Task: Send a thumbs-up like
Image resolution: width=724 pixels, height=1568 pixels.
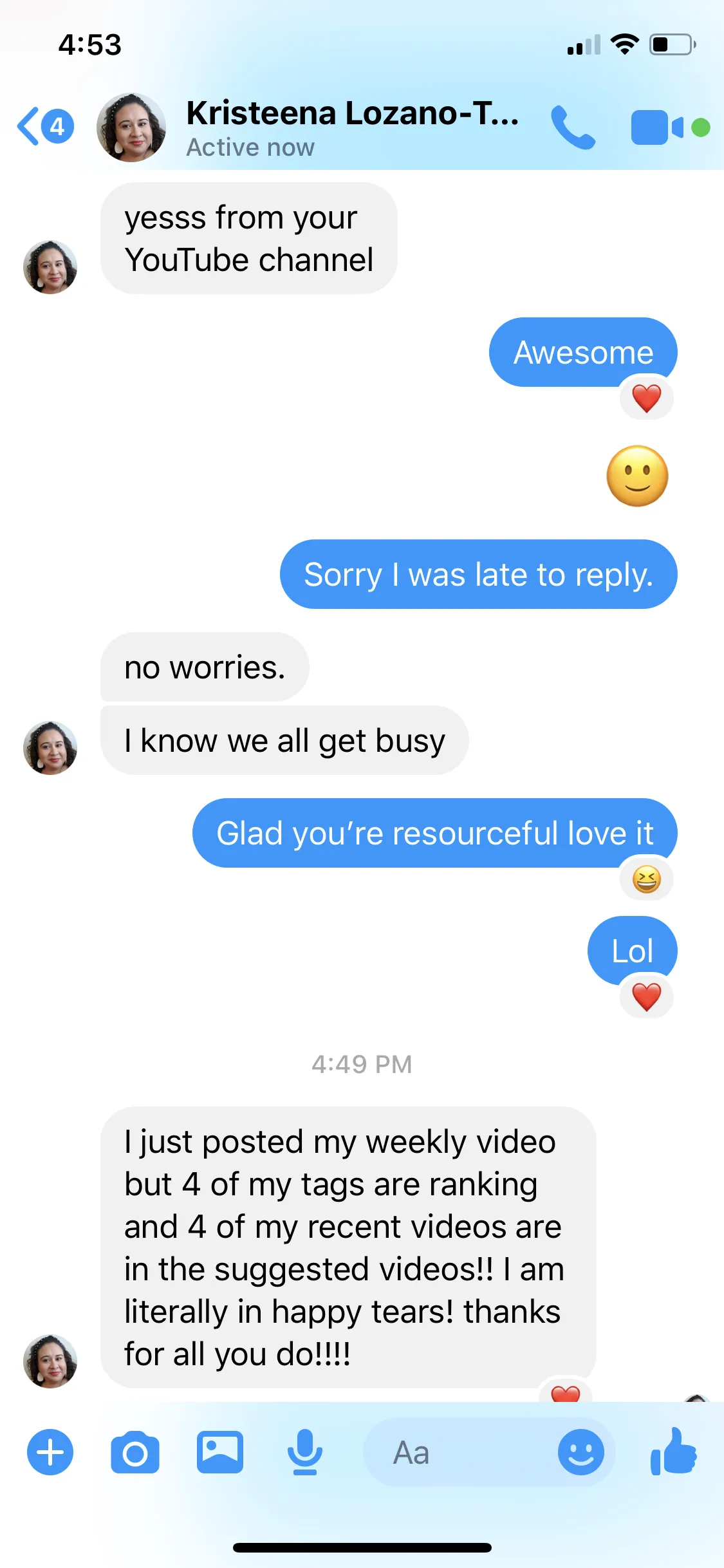Action: pos(674,1452)
